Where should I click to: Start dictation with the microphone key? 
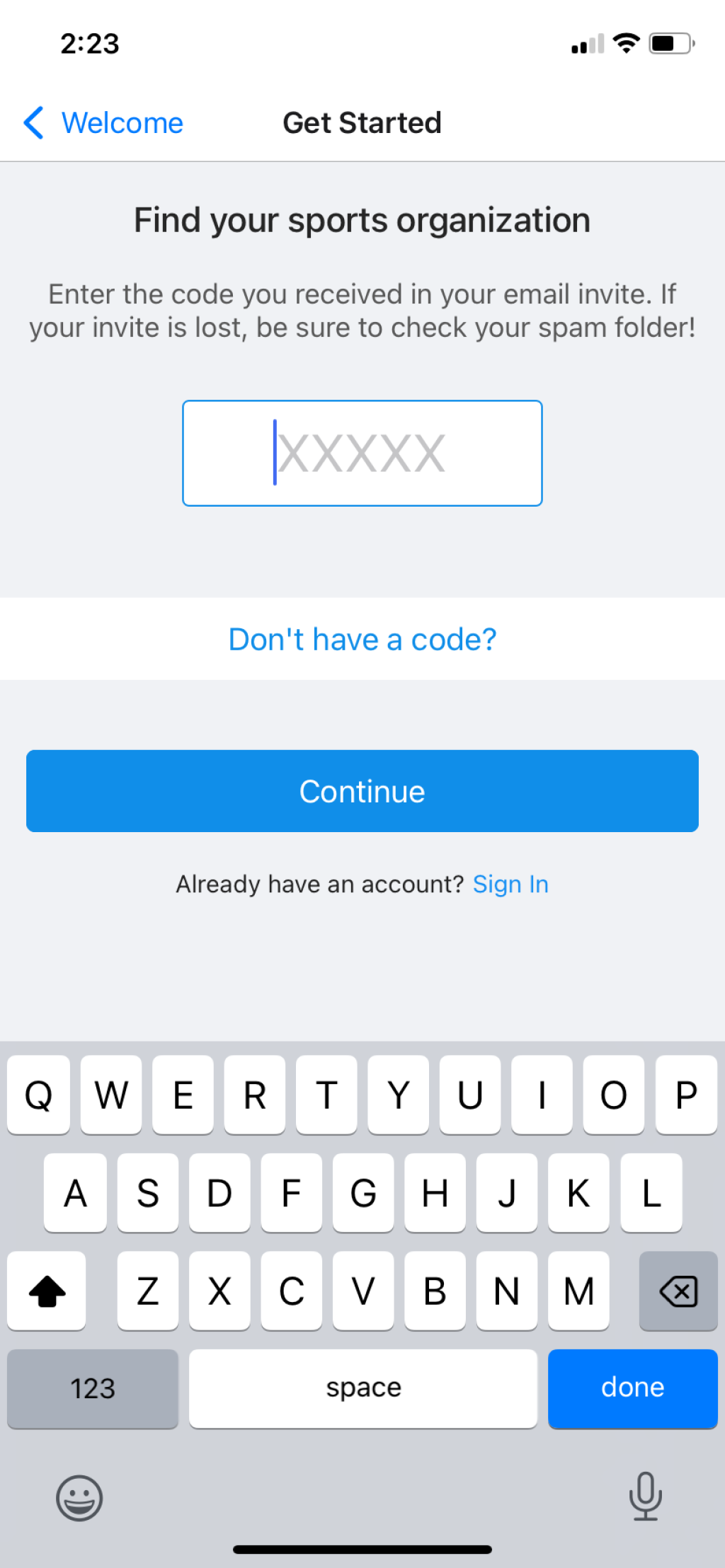click(x=645, y=1496)
